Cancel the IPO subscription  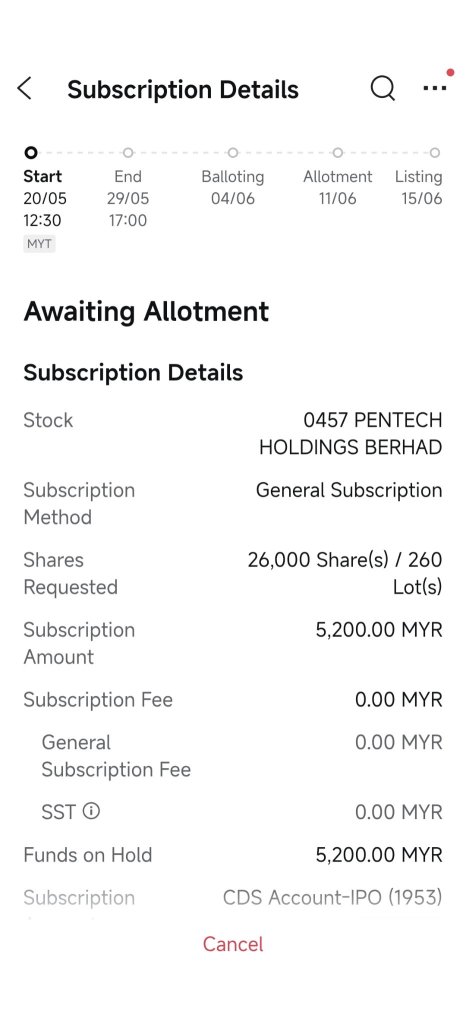pos(233,944)
